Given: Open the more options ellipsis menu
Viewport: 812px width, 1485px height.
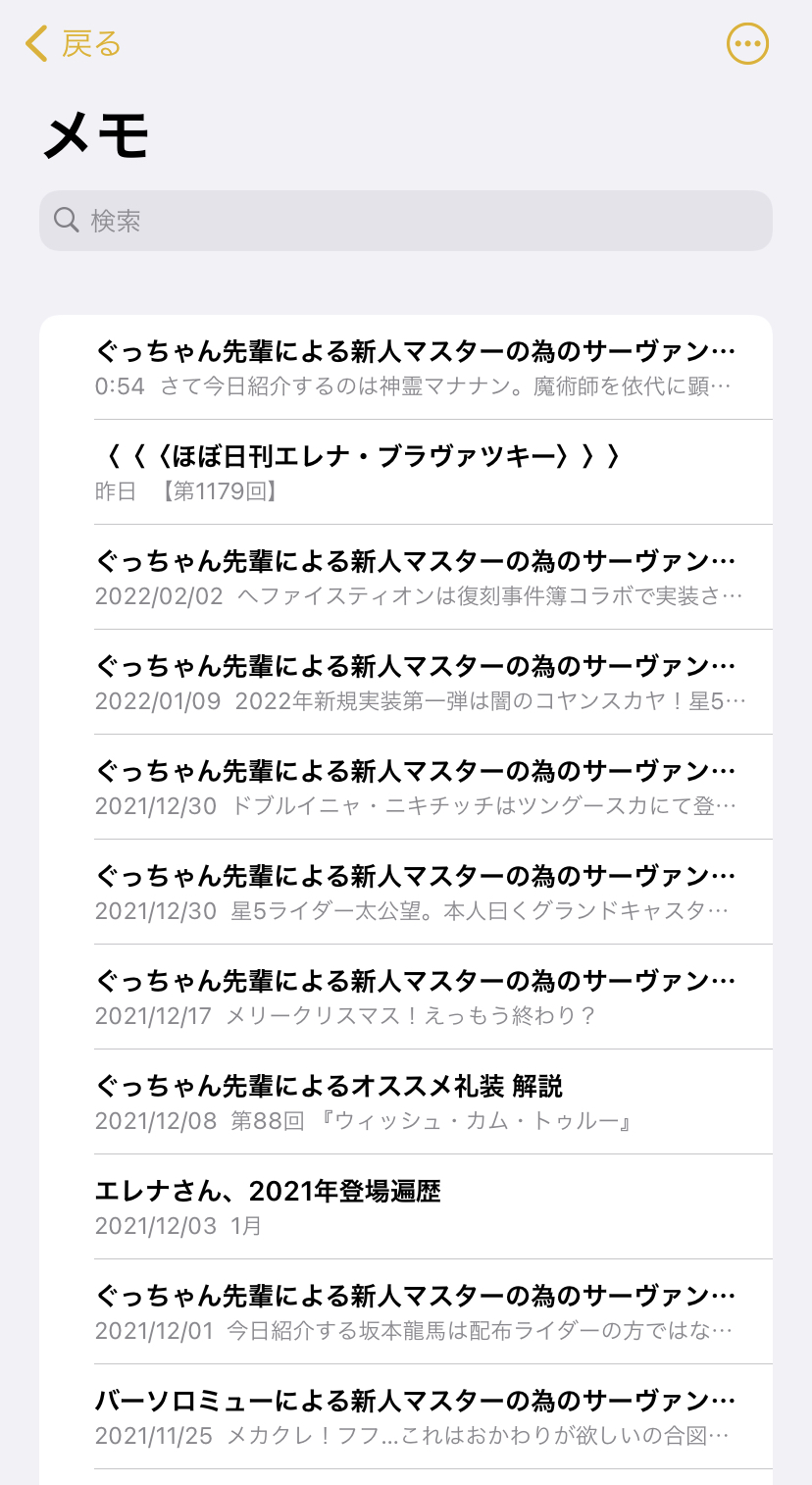Looking at the screenshot, I should 747,44.
